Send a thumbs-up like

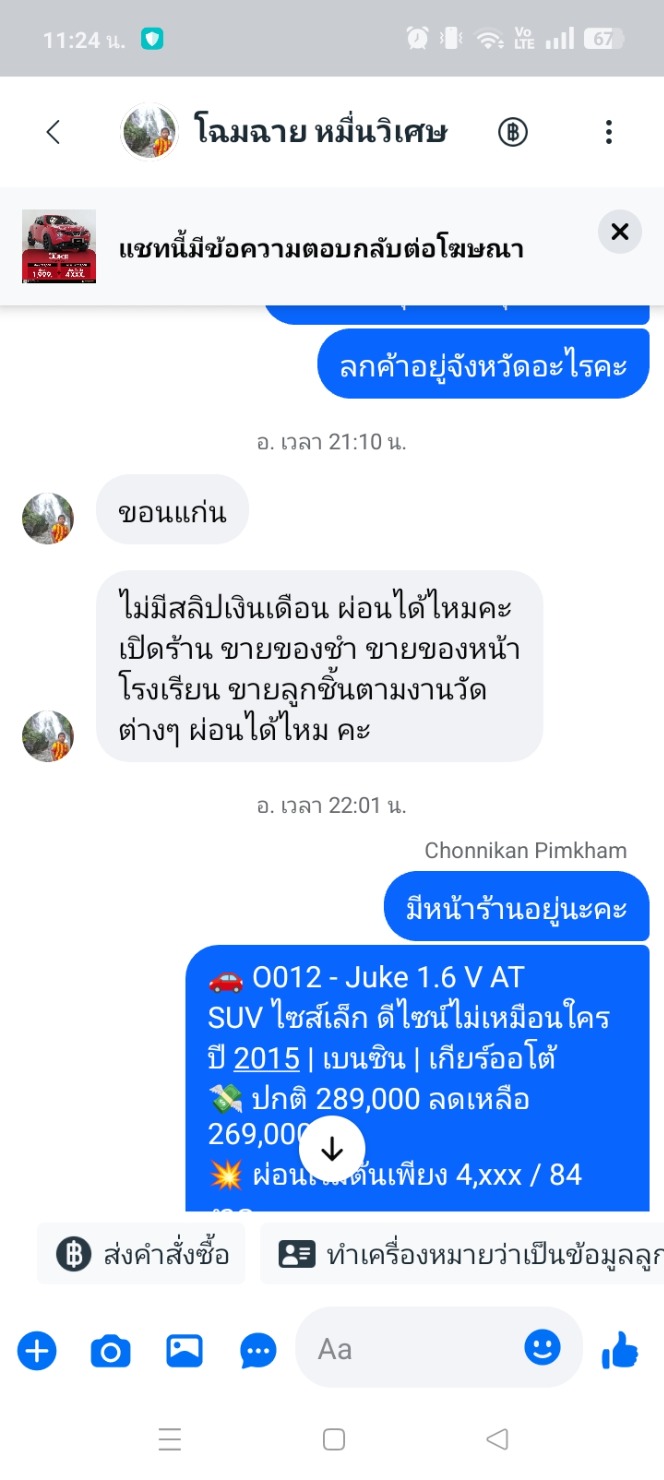(x=620, y=1351)
